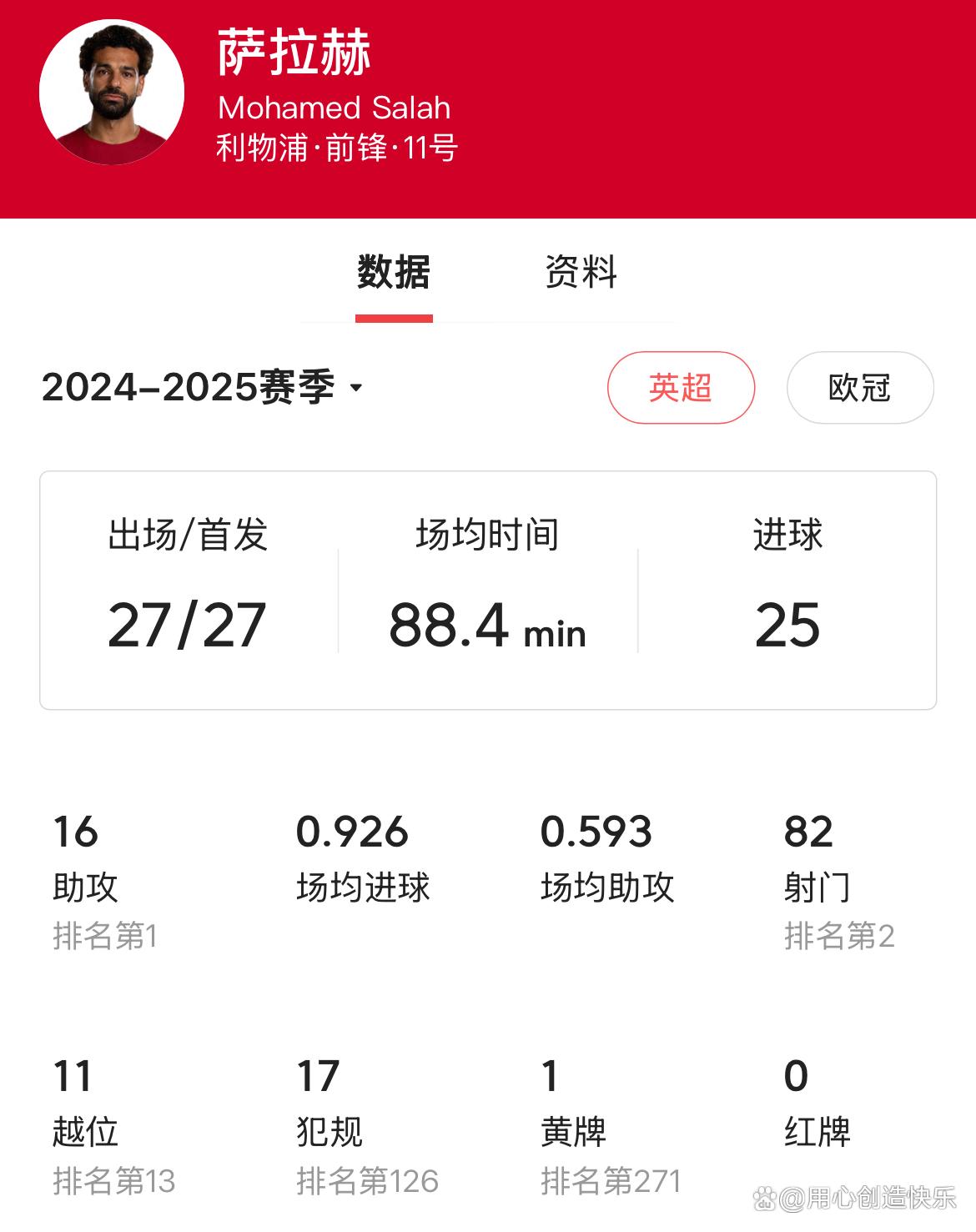Image resolution: width=976 pixels, height=1232 pixels.
Task: Select the 欧冠 competition filter
Action: [x=860, y=386]
